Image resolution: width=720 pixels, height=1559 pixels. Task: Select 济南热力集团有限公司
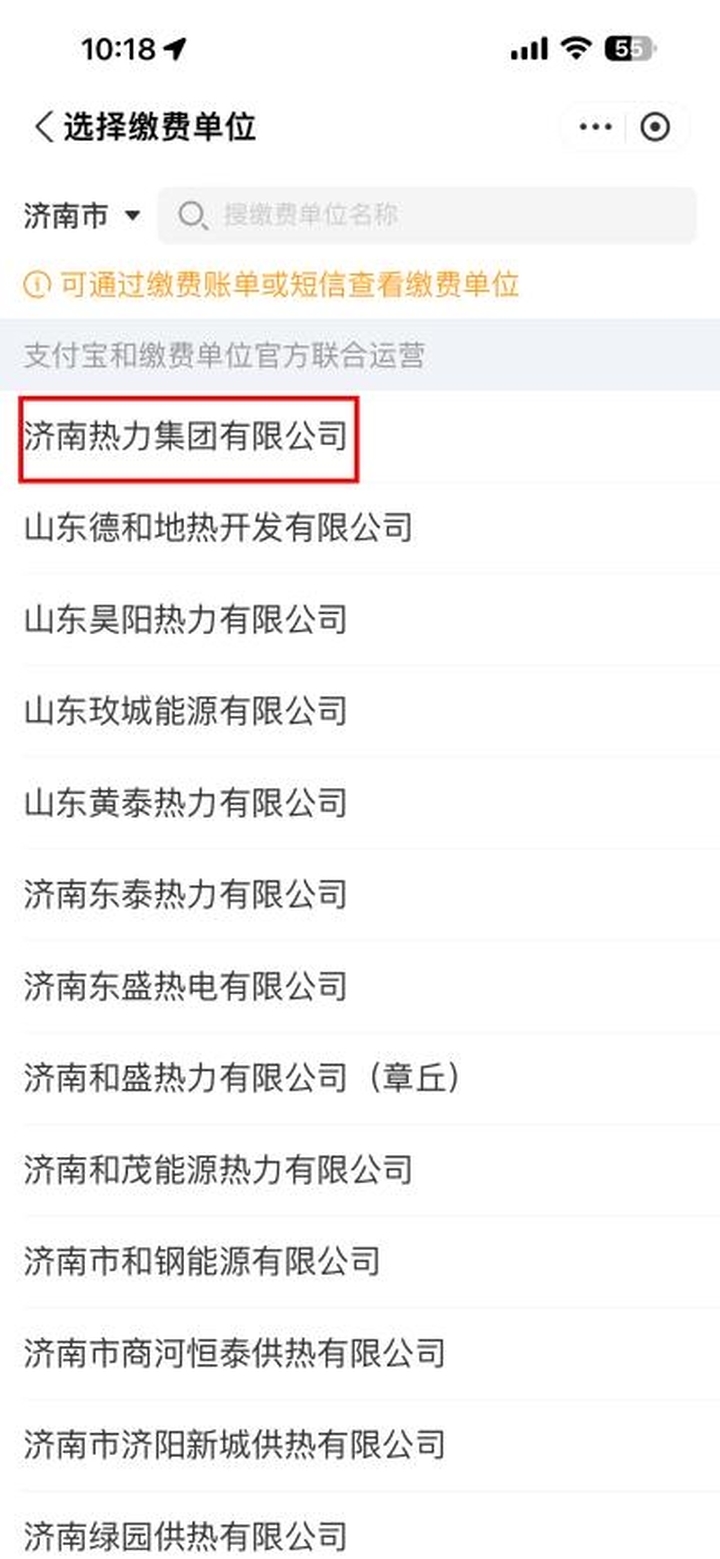[x=360, y=437]
